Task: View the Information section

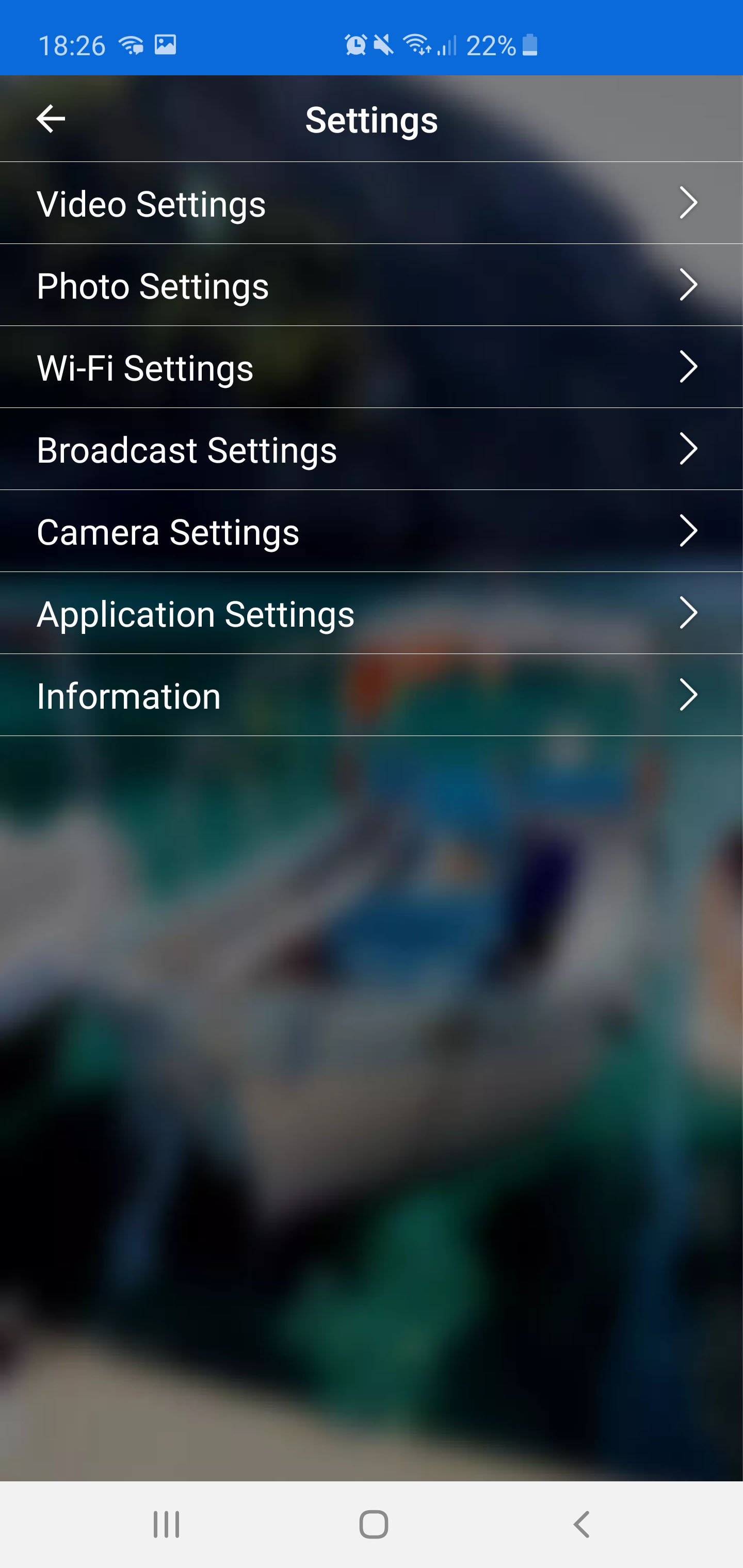Action: tap(370, 695)
